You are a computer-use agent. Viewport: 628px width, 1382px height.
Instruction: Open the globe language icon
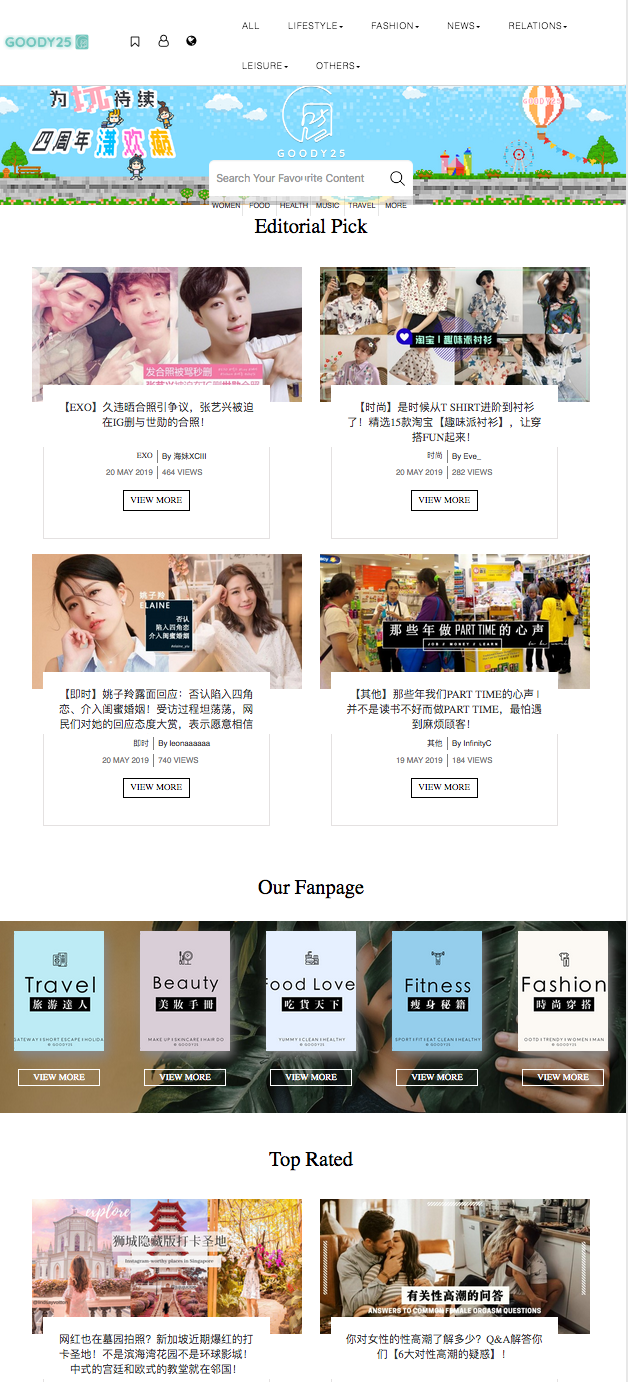[191, 41]
